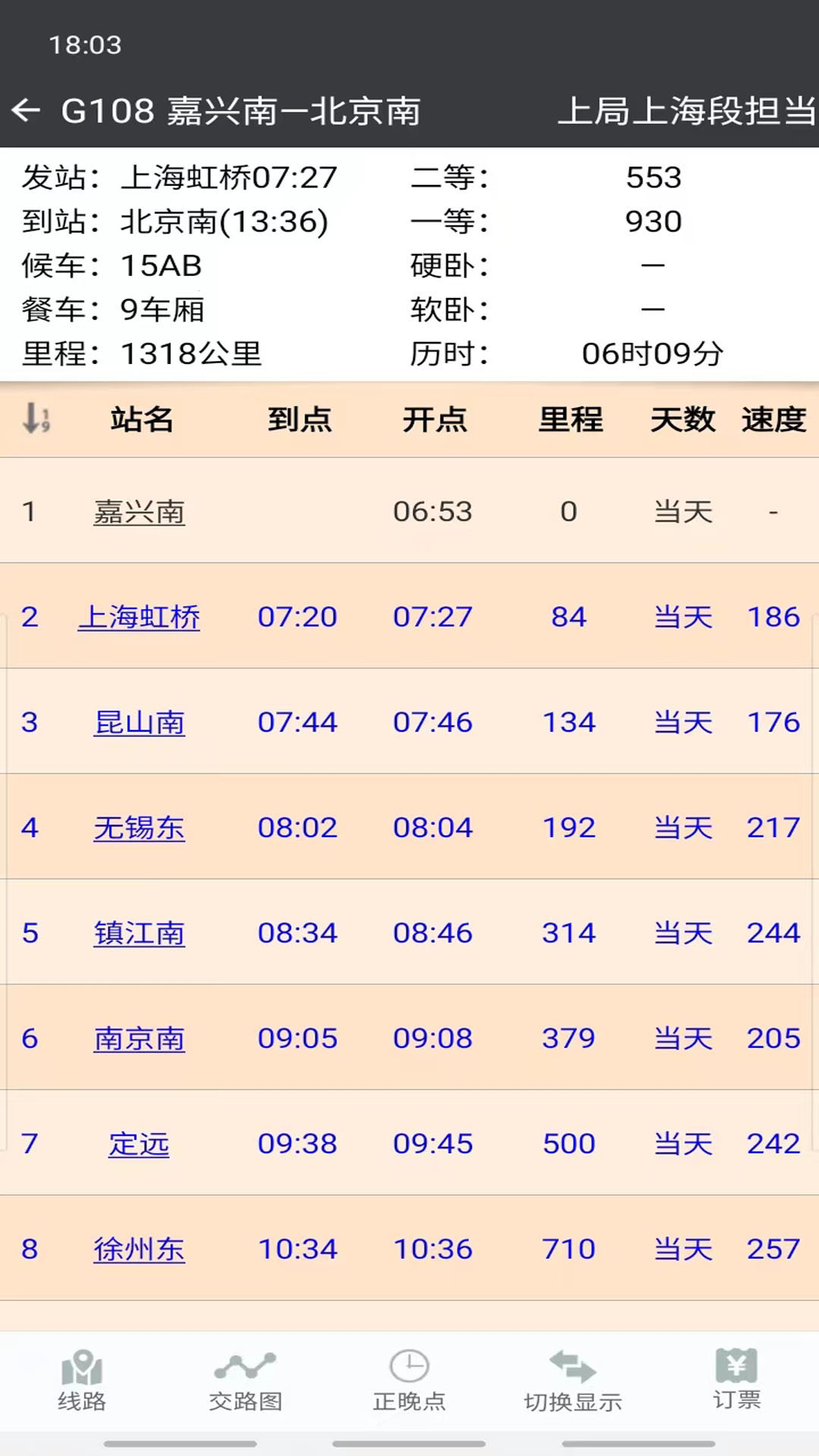This screenshot has width=819, height=1456.
Task: Open 定远 station link
Action: tap(140, 1143)
